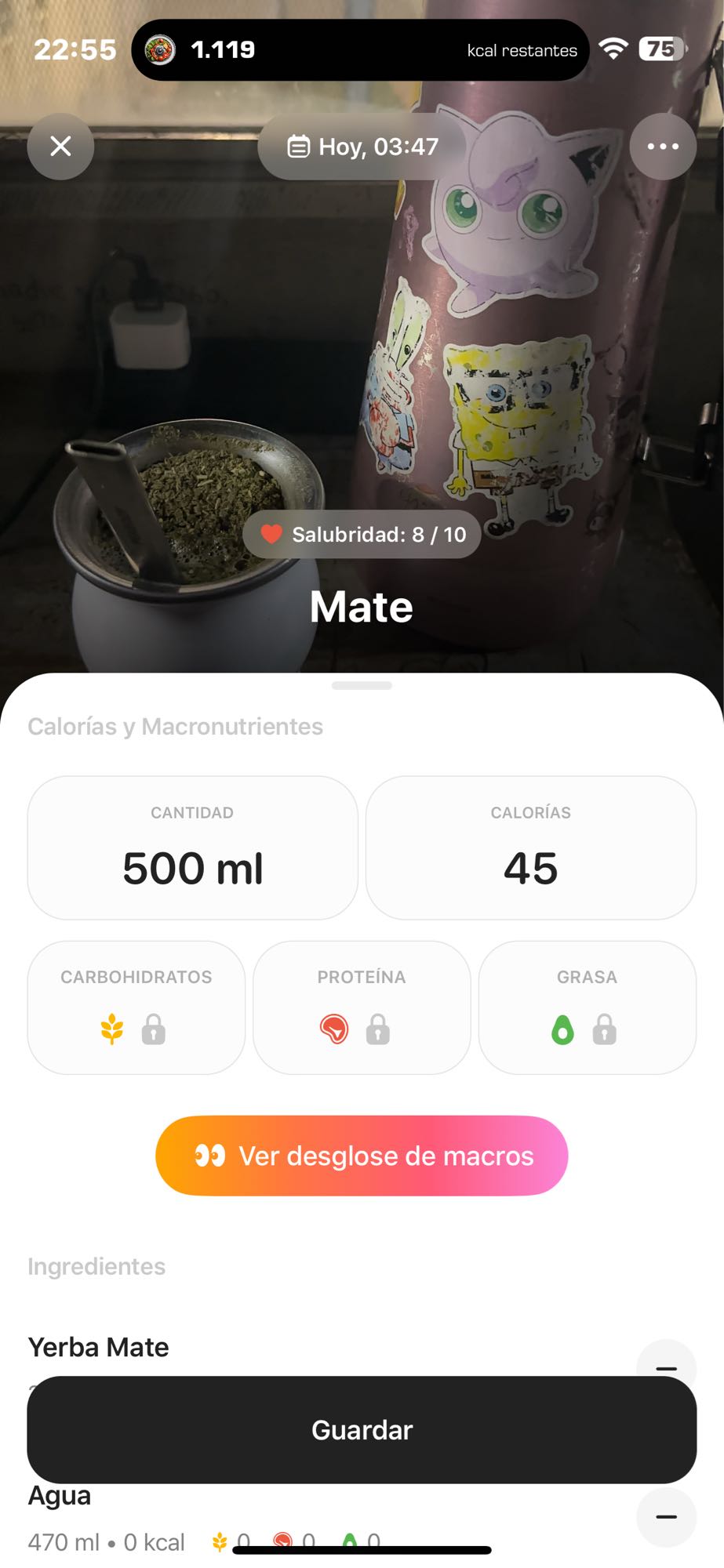Tap the 1.119 kcal restantes pill
This screenshot has width=724, height=1568.
point(362,49)
